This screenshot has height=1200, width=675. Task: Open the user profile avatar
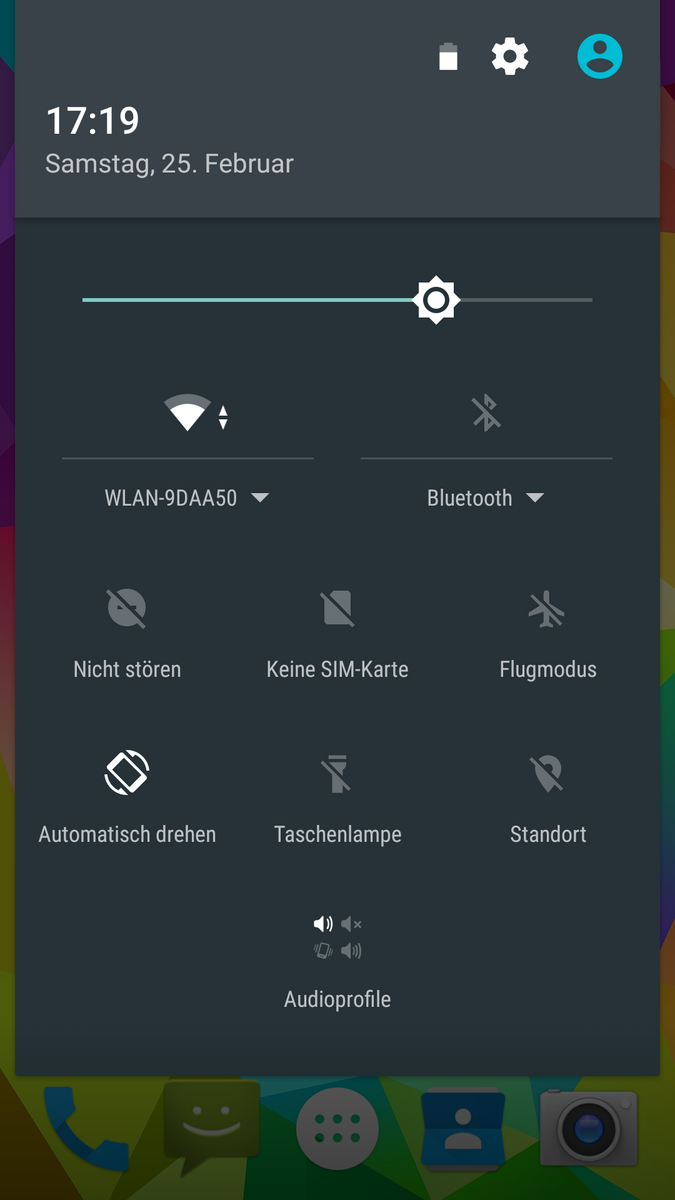(x=599, y=57)
